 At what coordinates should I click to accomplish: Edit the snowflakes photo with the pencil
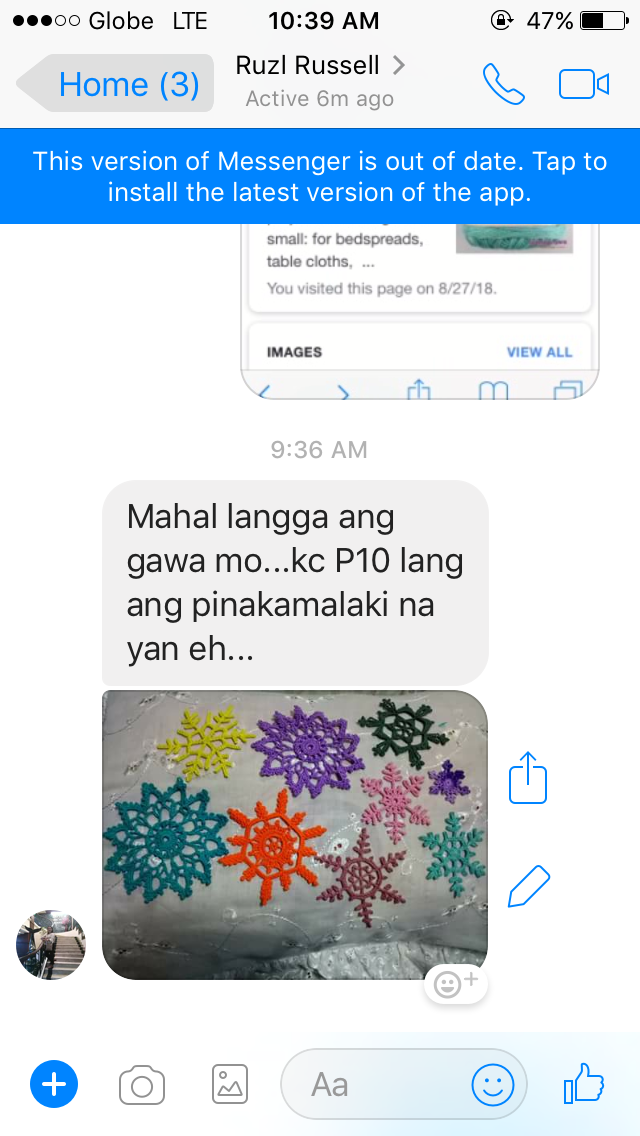pyautogui.click(x=529, y=886)
